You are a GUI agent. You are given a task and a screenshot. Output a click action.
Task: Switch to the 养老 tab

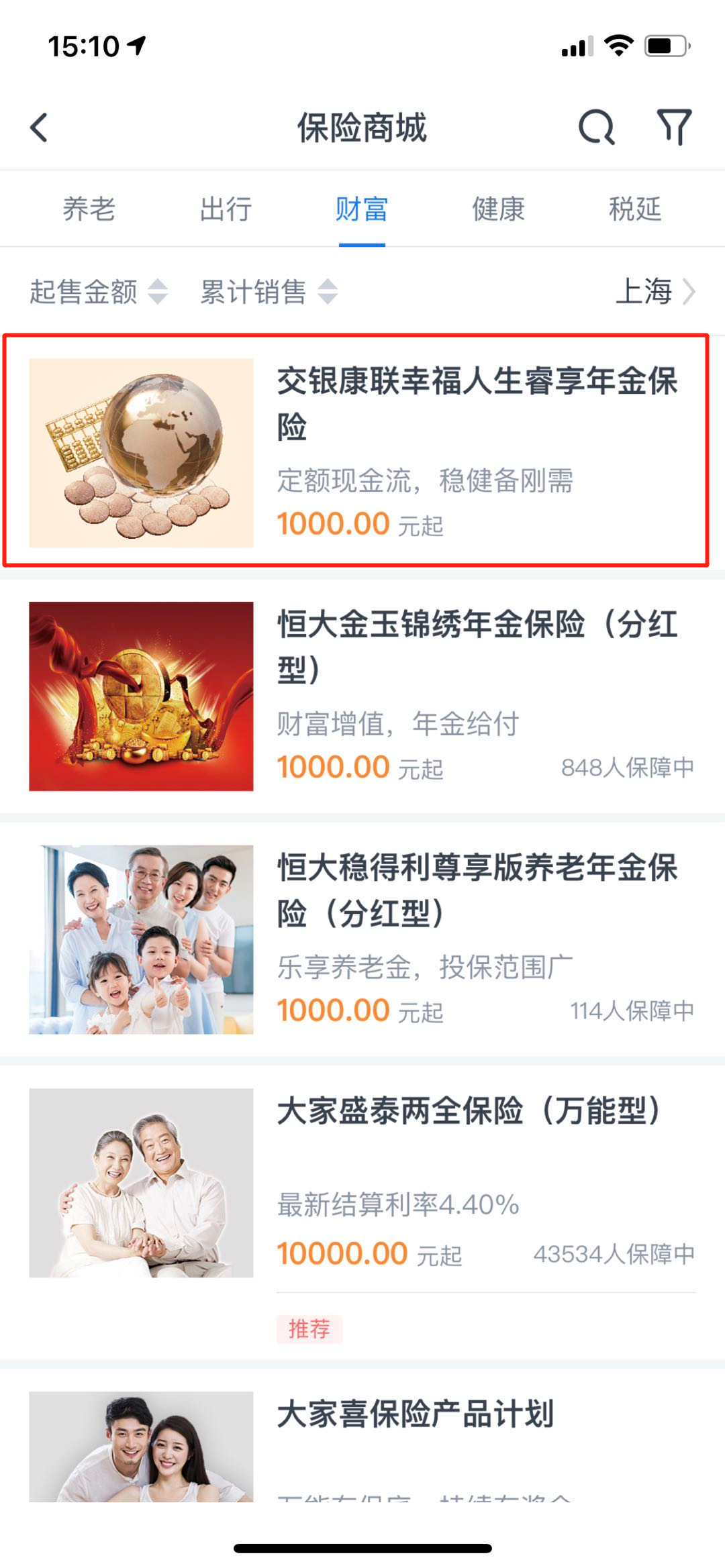89,209
